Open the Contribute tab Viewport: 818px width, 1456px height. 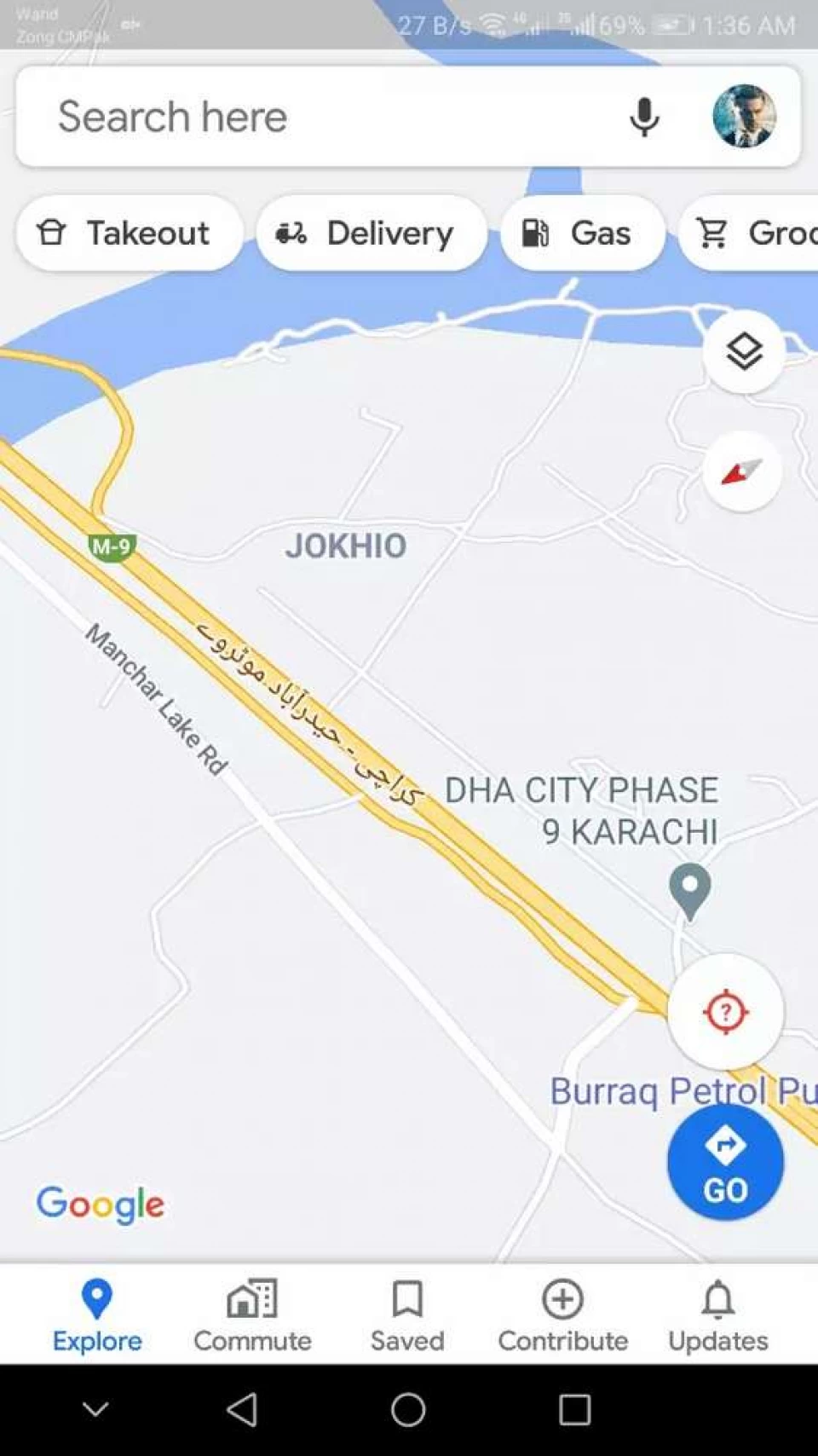click(562, 1315)
